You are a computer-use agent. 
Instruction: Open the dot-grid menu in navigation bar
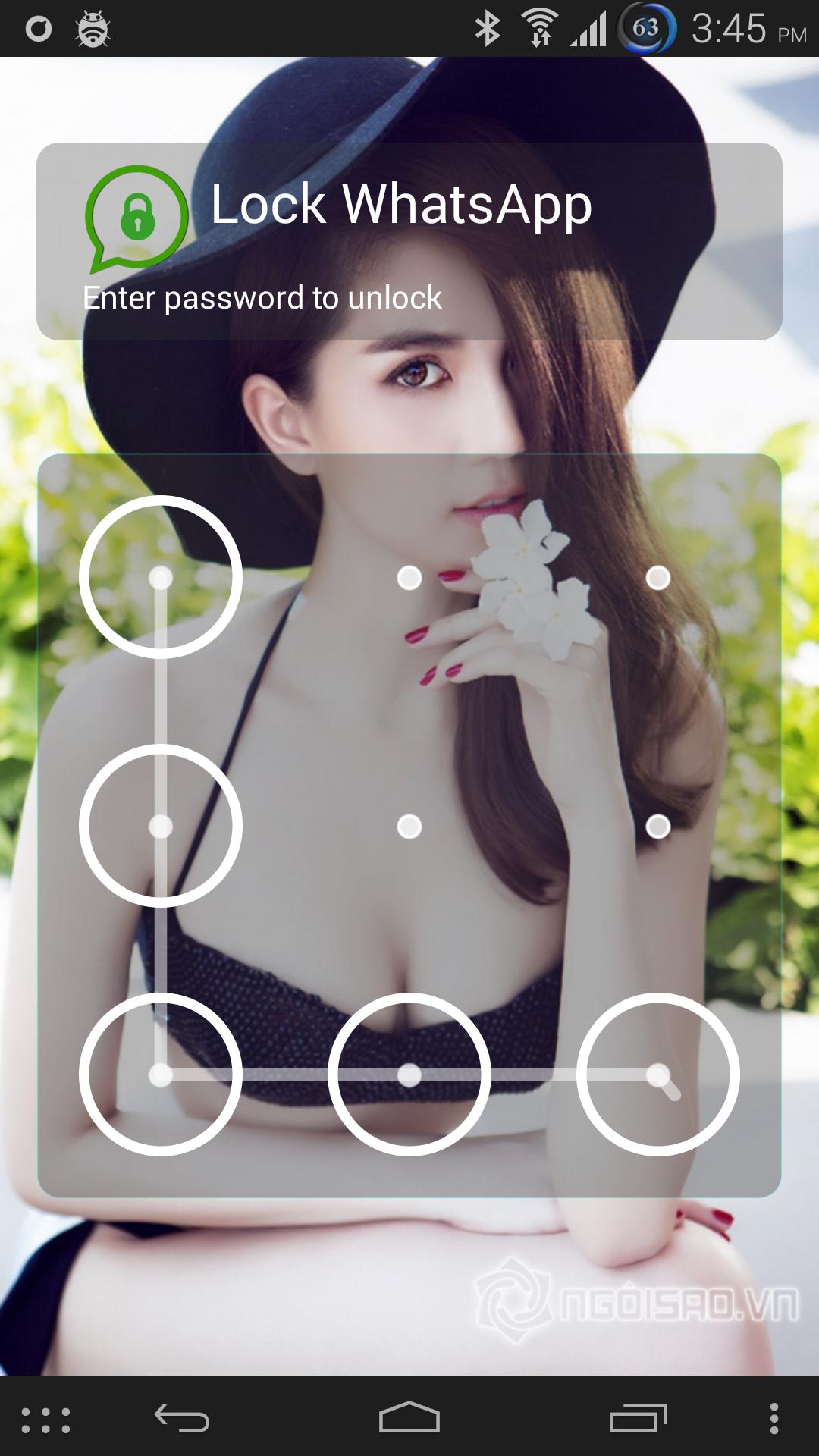pos(47,1417)
